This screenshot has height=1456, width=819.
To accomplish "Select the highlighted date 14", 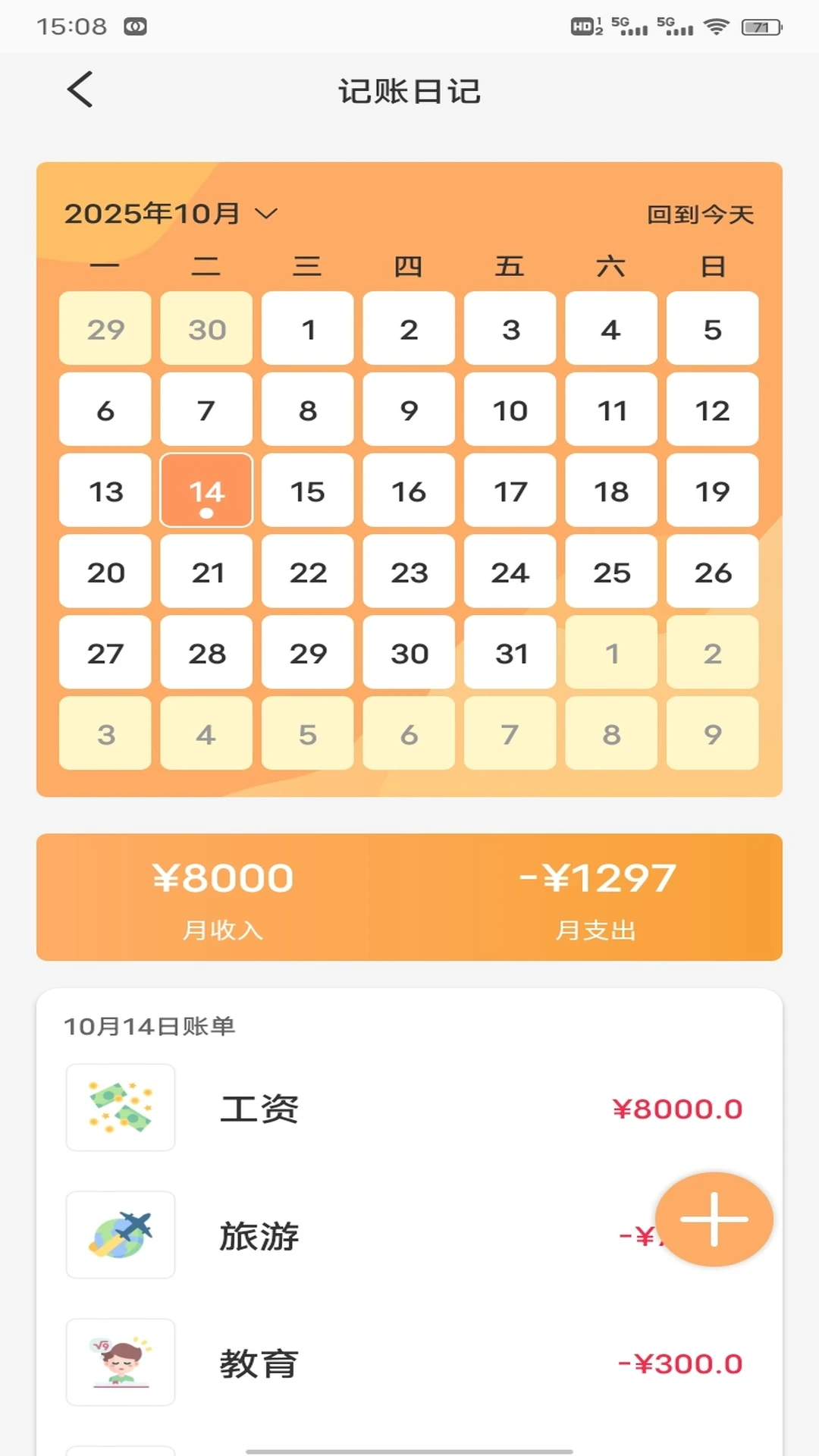I will 206,491.
